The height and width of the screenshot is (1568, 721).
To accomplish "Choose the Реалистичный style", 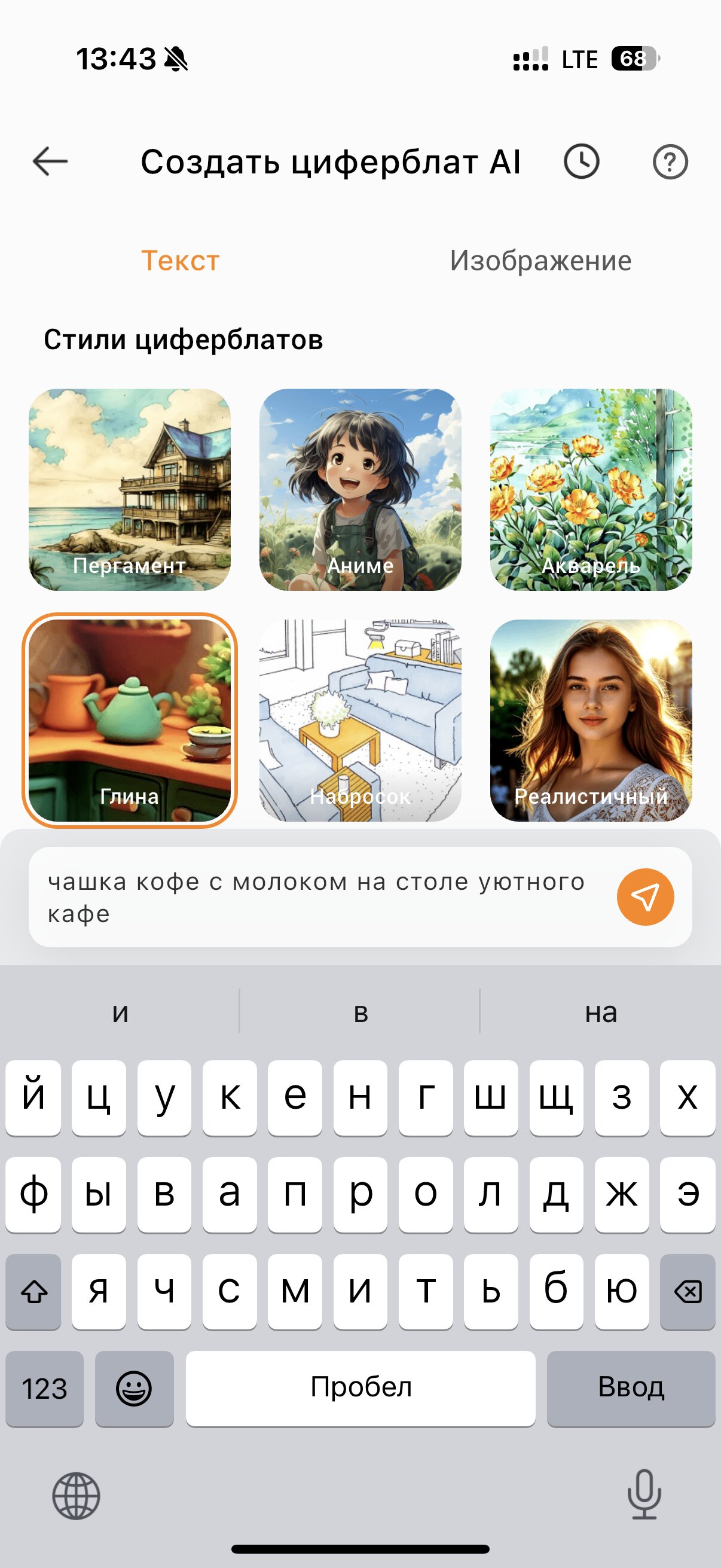I will (x=591, y=720).
